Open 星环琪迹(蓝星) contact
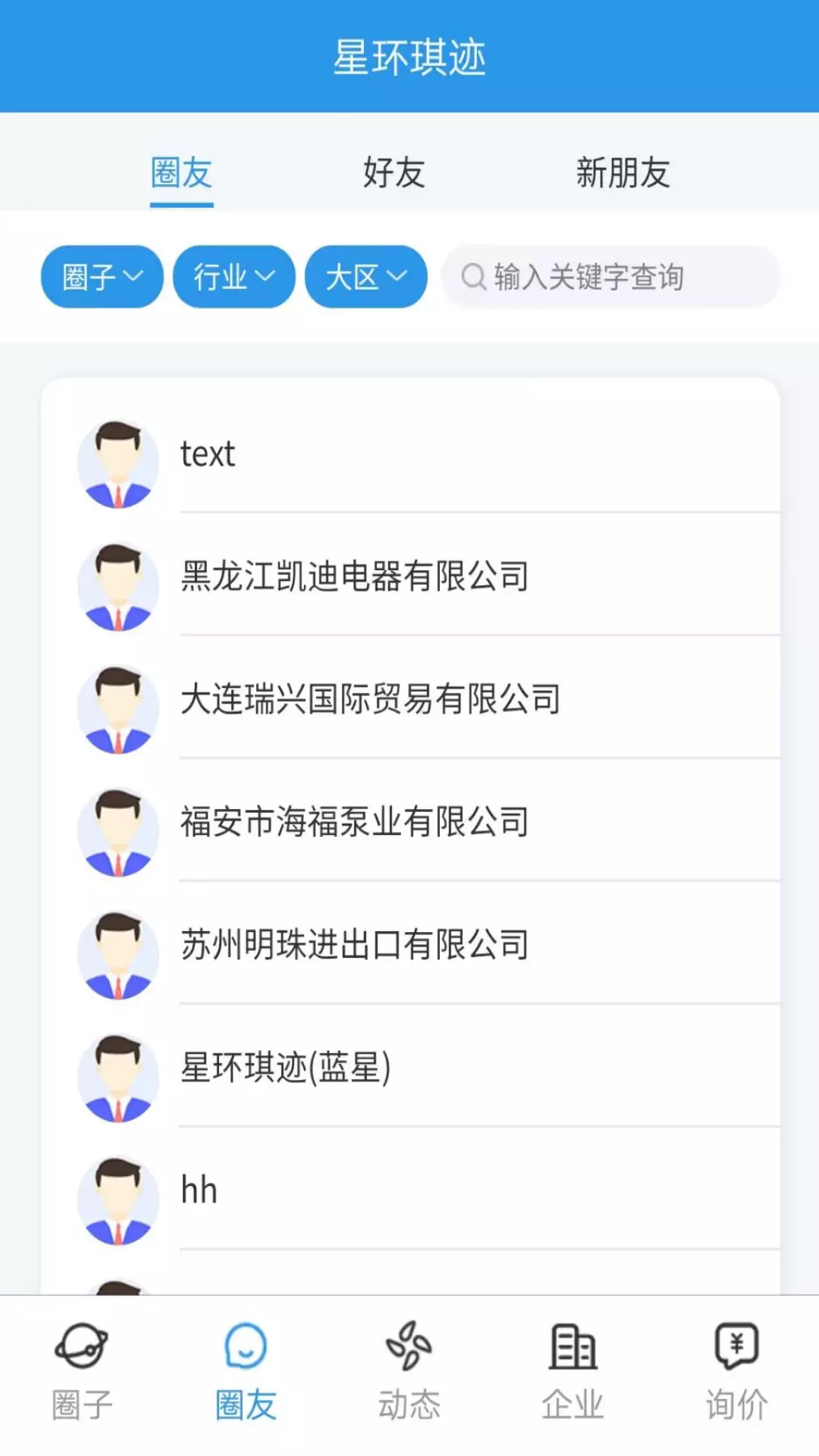 tap(410, 1068)
